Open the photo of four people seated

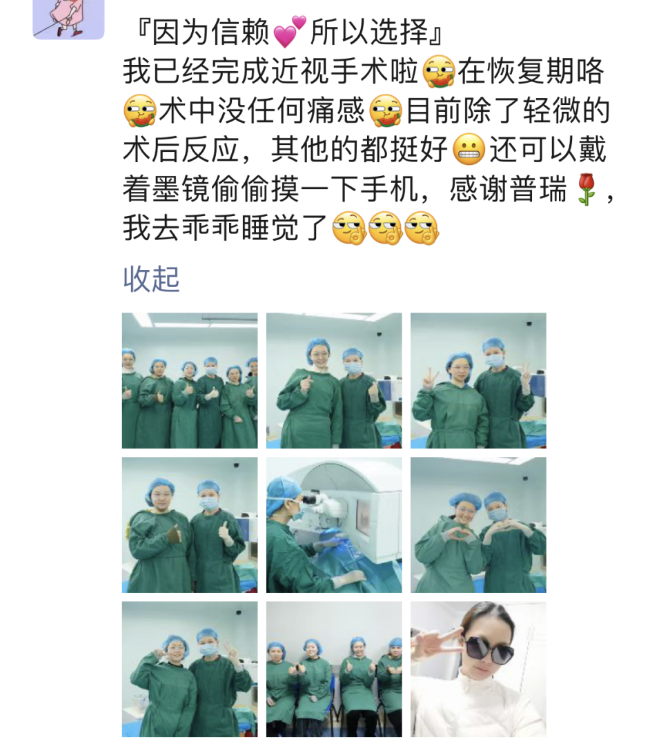tap(334, 668)
